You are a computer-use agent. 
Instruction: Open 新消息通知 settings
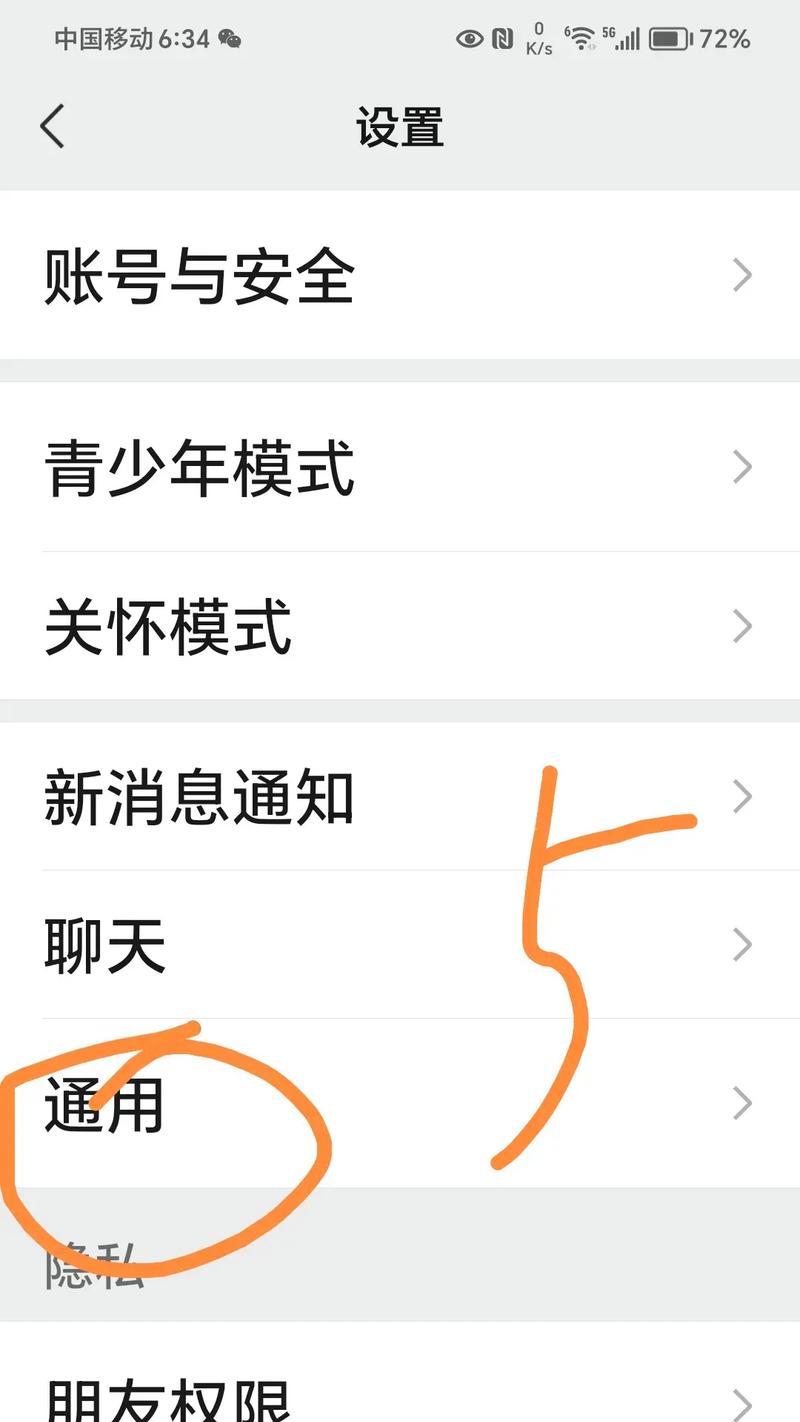pos(400,797)
